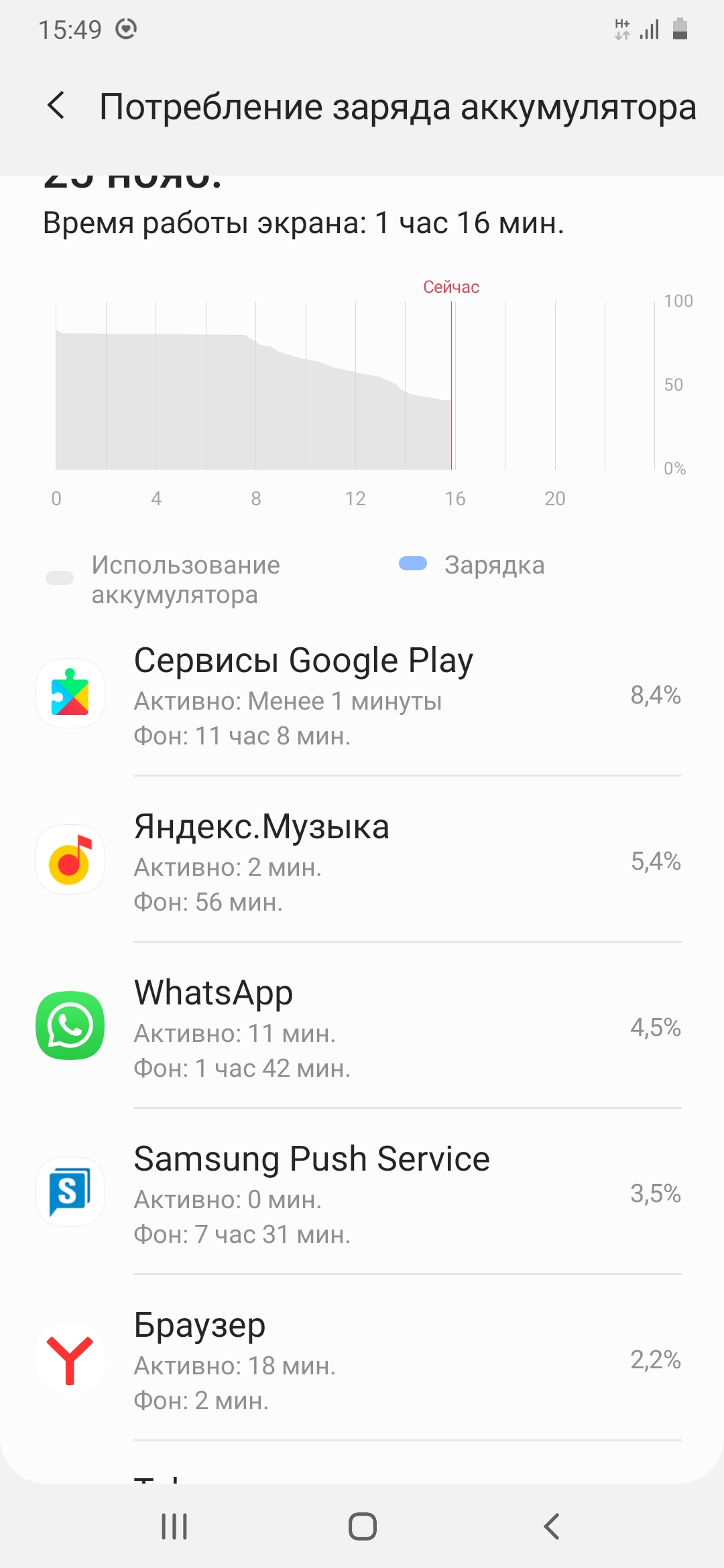Go back from battery usage screen
Screen dimensions: 724x1568
point(57,107)
